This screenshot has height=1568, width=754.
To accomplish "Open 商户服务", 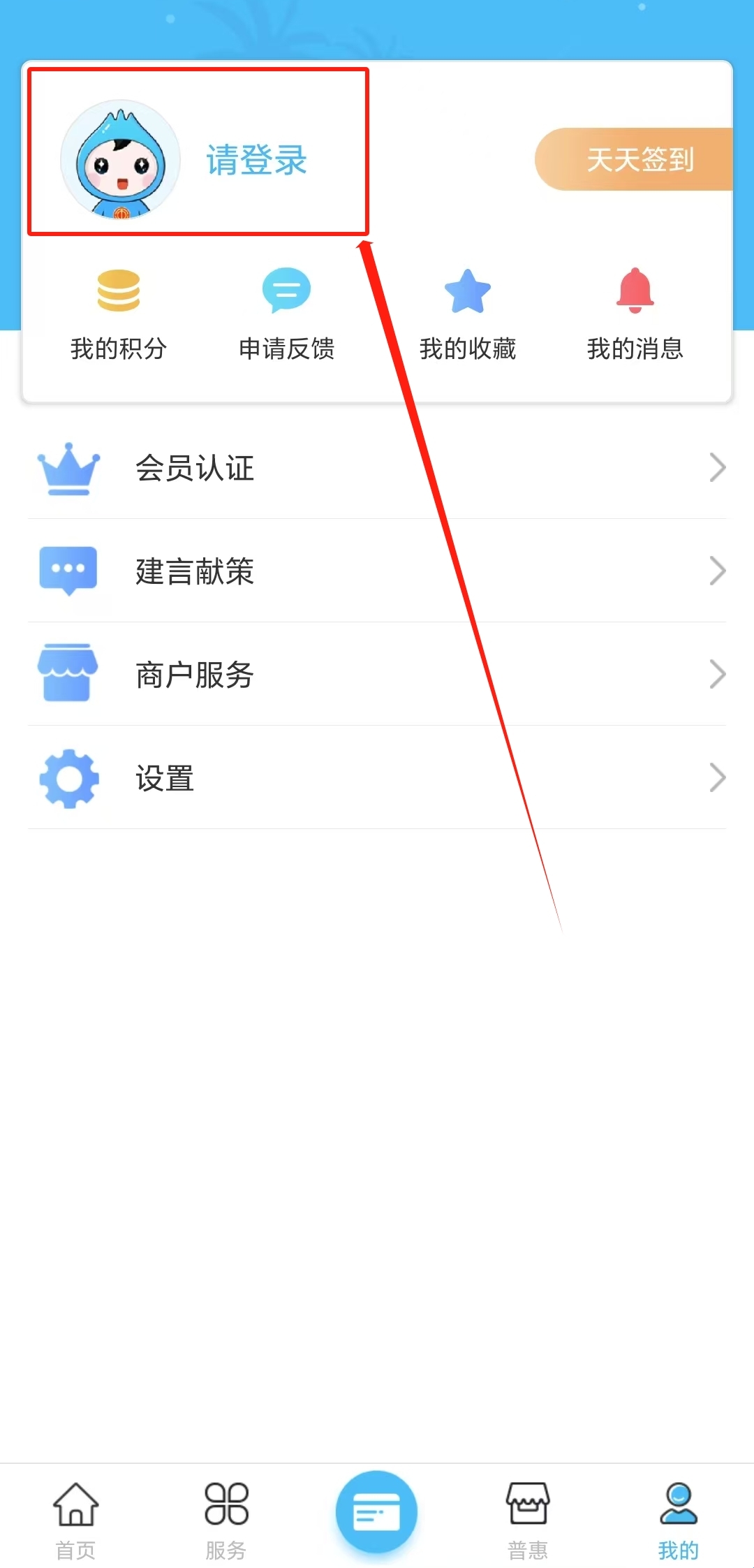I will 377,674.
